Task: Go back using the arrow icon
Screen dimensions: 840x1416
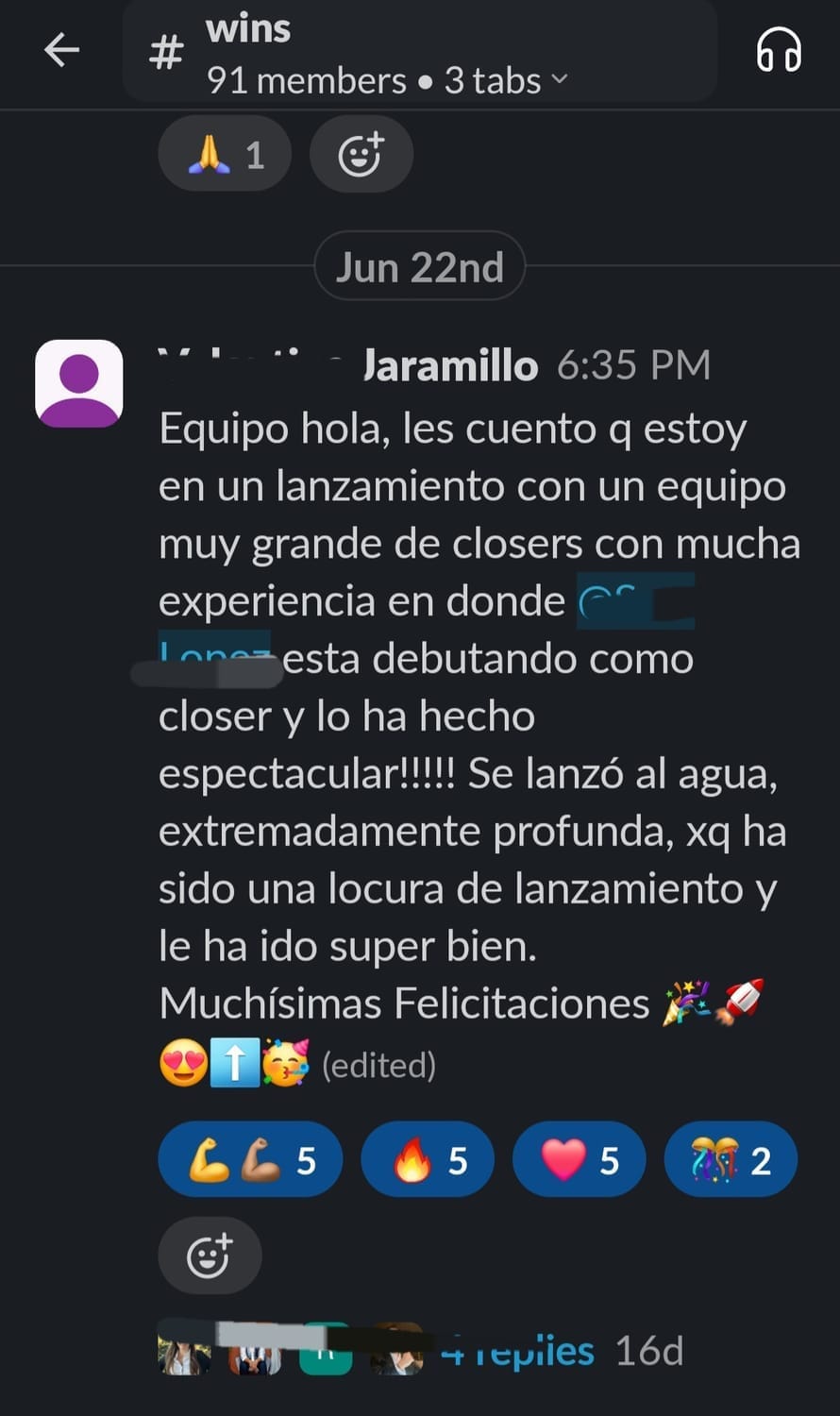Action: point(62,50)
